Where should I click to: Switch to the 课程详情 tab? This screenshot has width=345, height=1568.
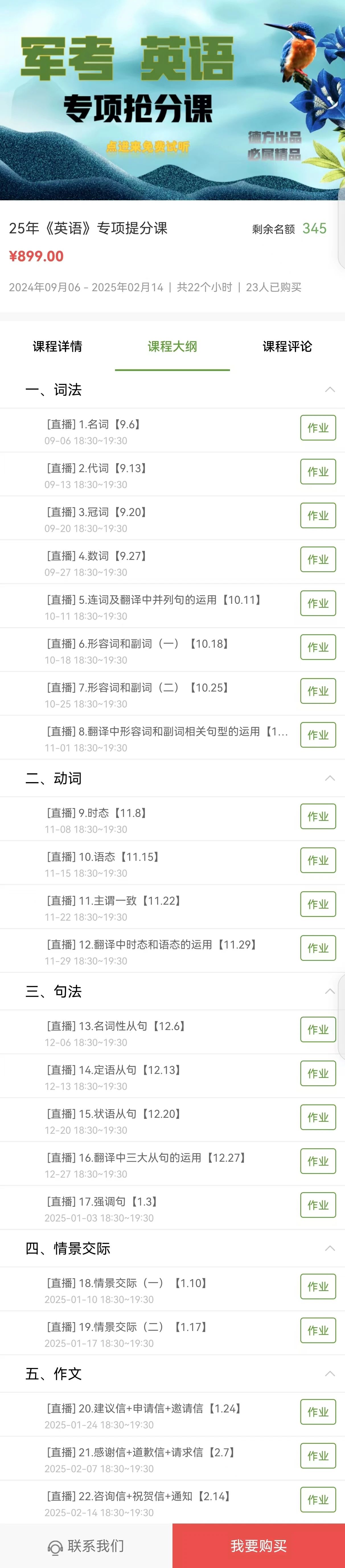pos(57,346)
